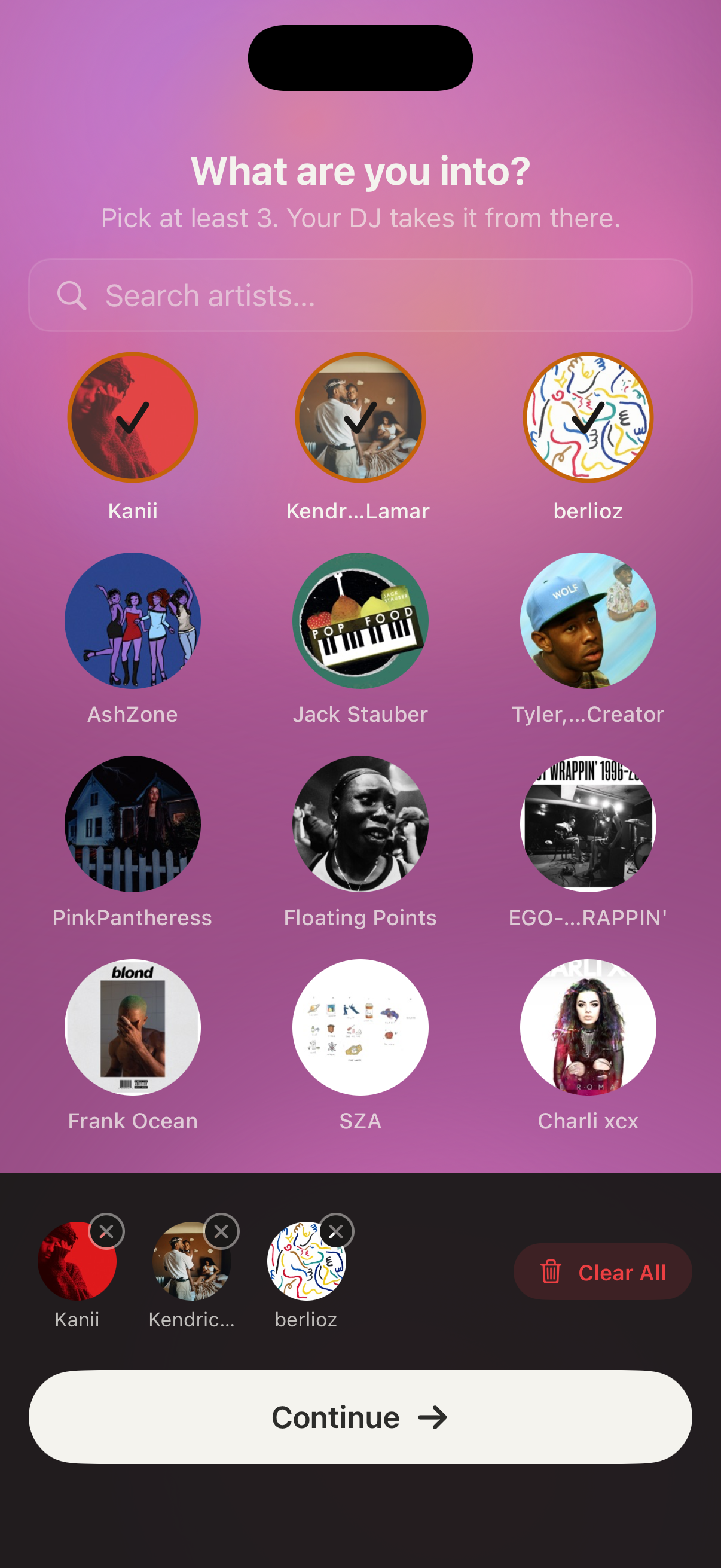Viewport: 721px width, 1568px height.
Task: Select SZA
Action: click(x=360, y=1027)
